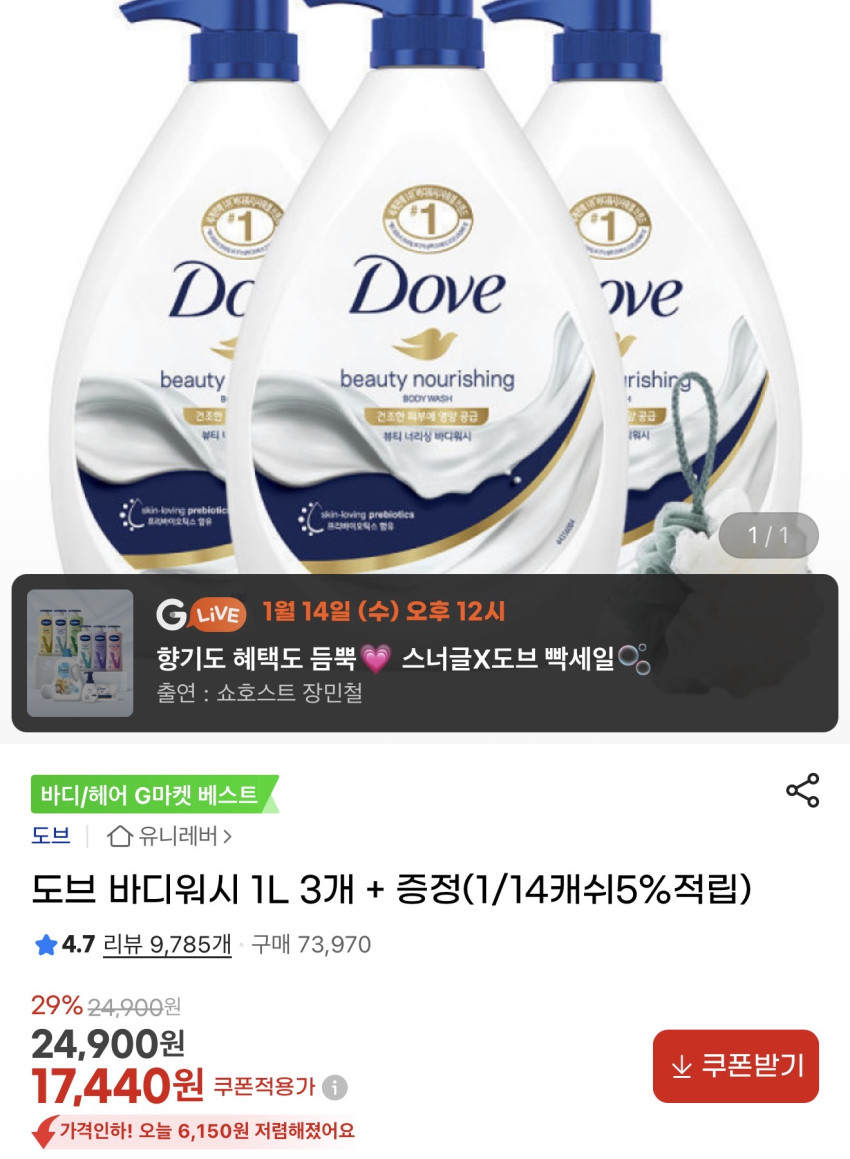Image resolution: width=850 pixels, height=1159 pixels.
Task: Open the 도브 brand link
Action: point(51,836)
